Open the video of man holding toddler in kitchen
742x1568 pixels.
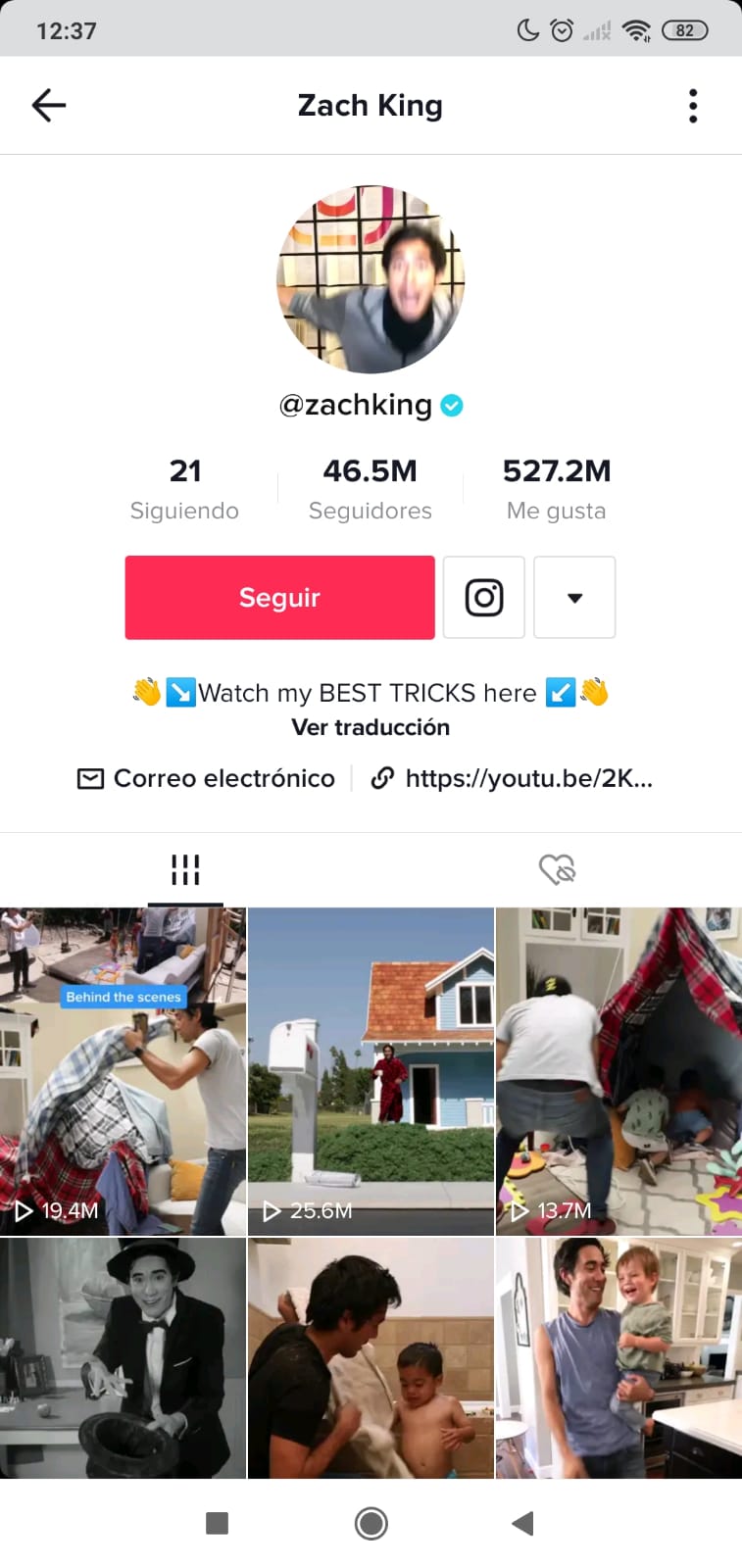click(618, 1357)
